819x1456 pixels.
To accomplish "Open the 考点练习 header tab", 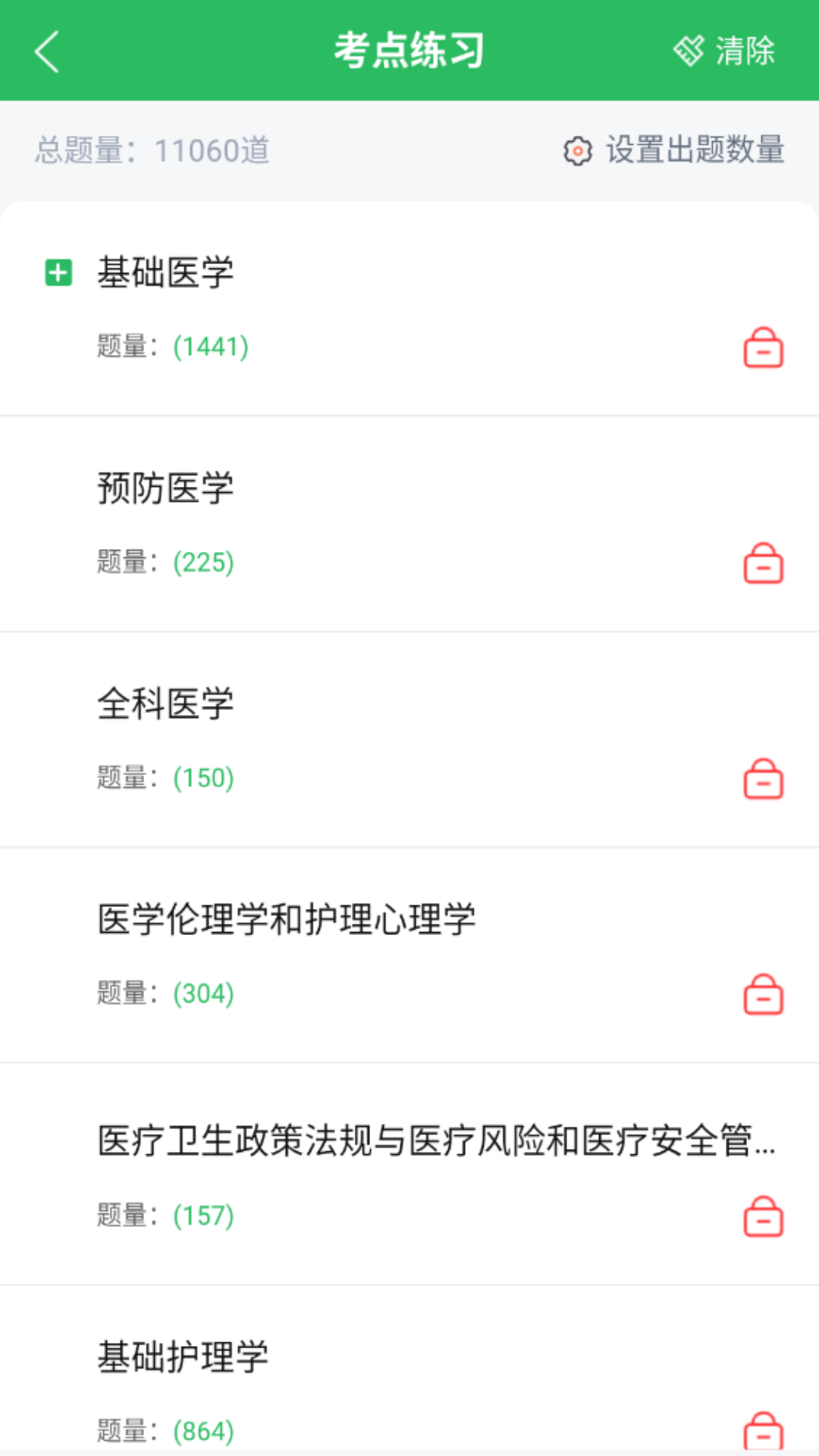I will 409,49.
